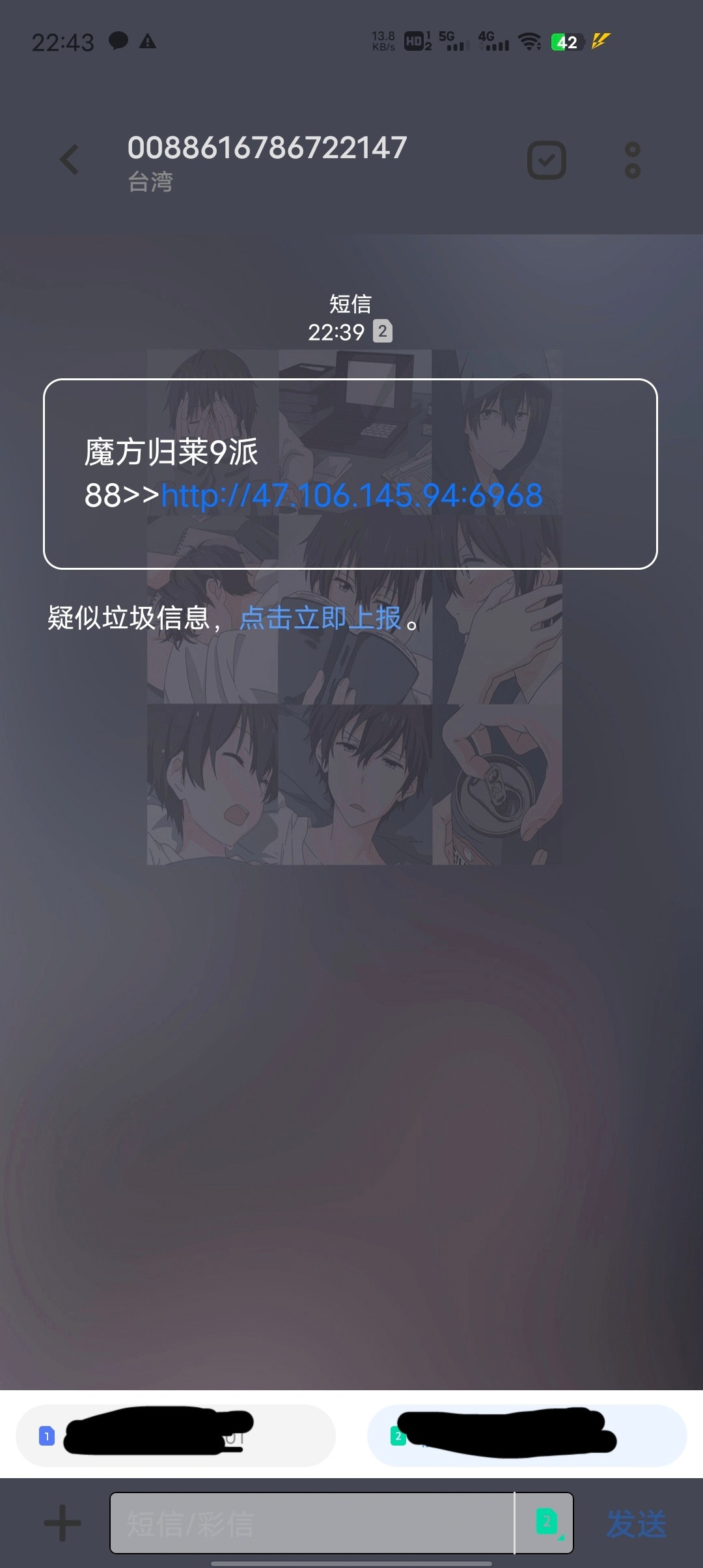
Task: Go back to the message list
Action: (x=69, y=160)
